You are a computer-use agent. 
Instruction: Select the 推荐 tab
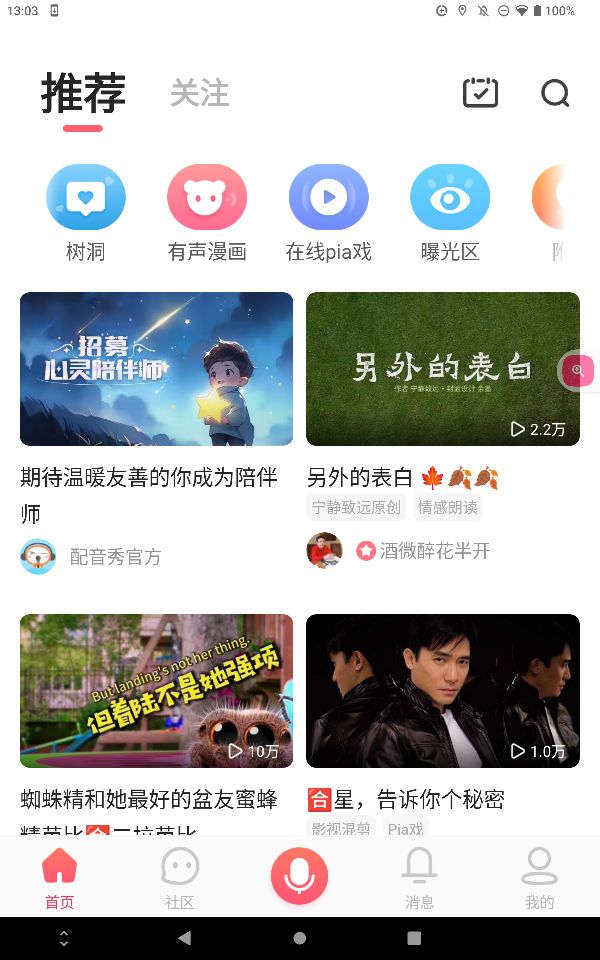[x=83, y=93]
